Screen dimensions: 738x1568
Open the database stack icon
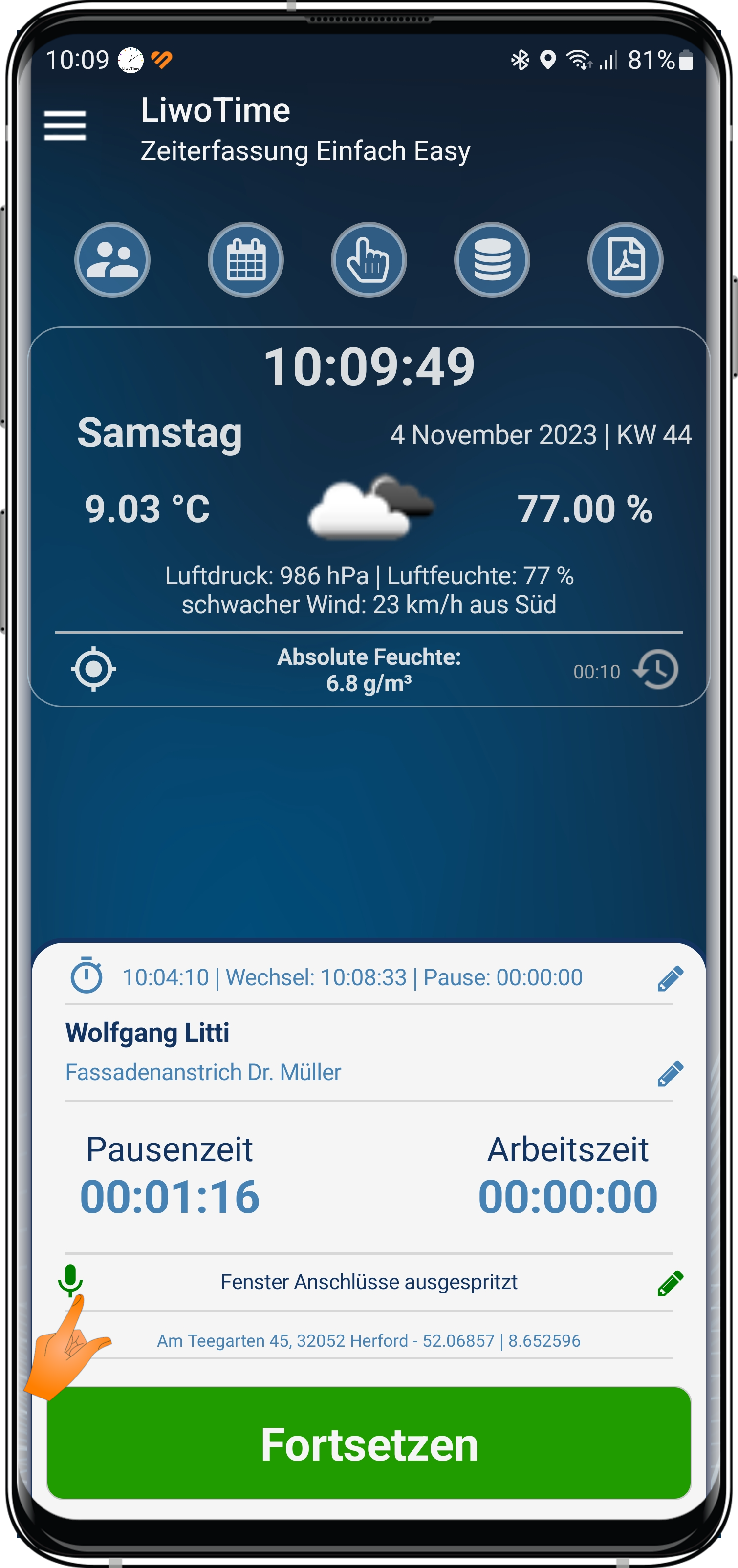pos(491,260)
